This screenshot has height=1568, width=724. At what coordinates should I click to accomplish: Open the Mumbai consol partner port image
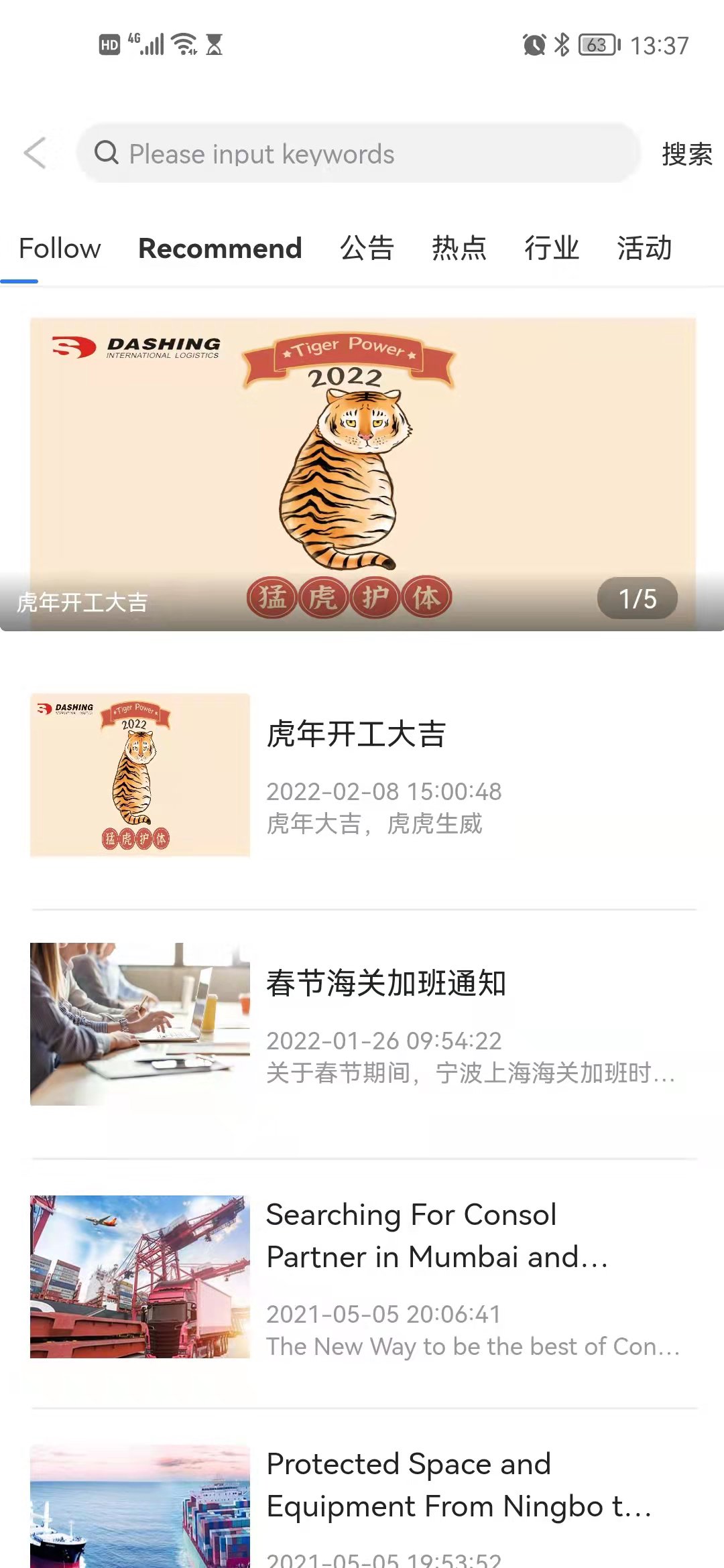point(139,1277)
